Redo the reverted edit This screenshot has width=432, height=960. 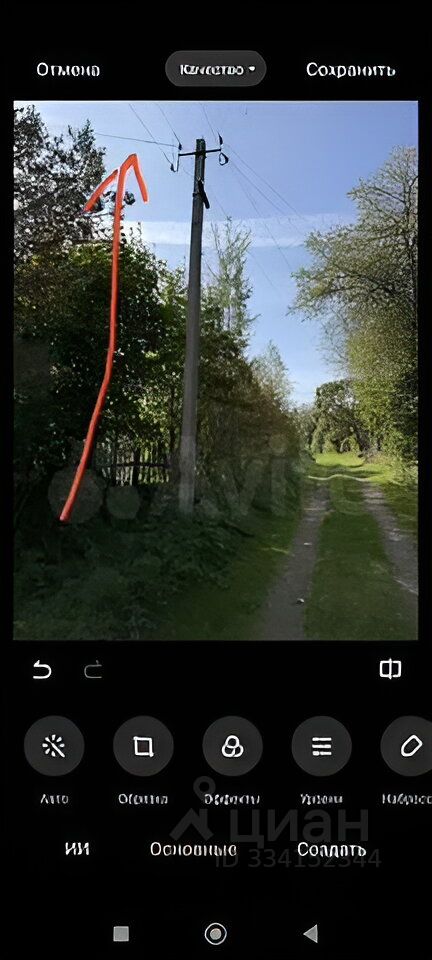[x=93, y=670]
